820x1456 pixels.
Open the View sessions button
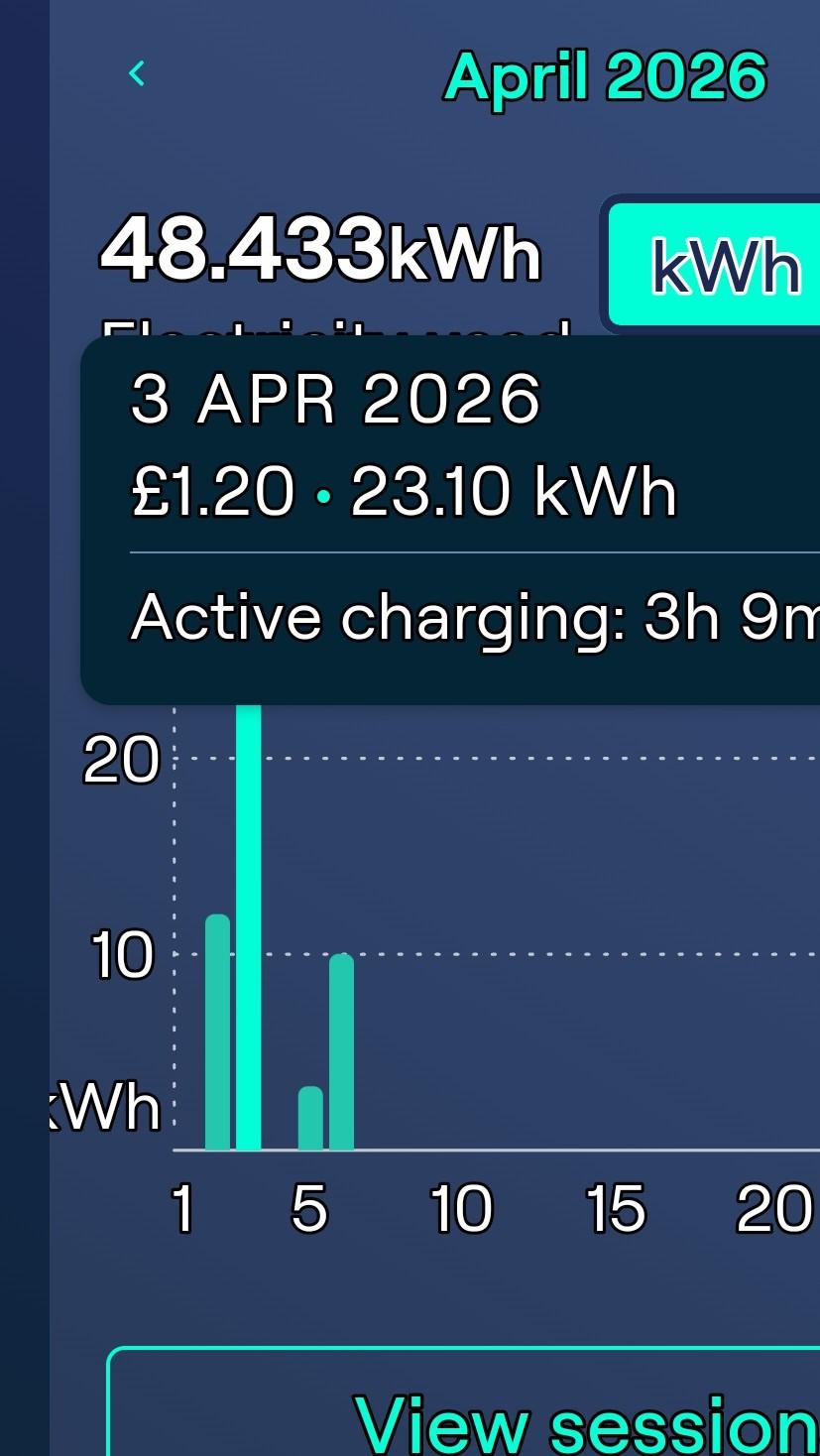(x=585, y=1420)
